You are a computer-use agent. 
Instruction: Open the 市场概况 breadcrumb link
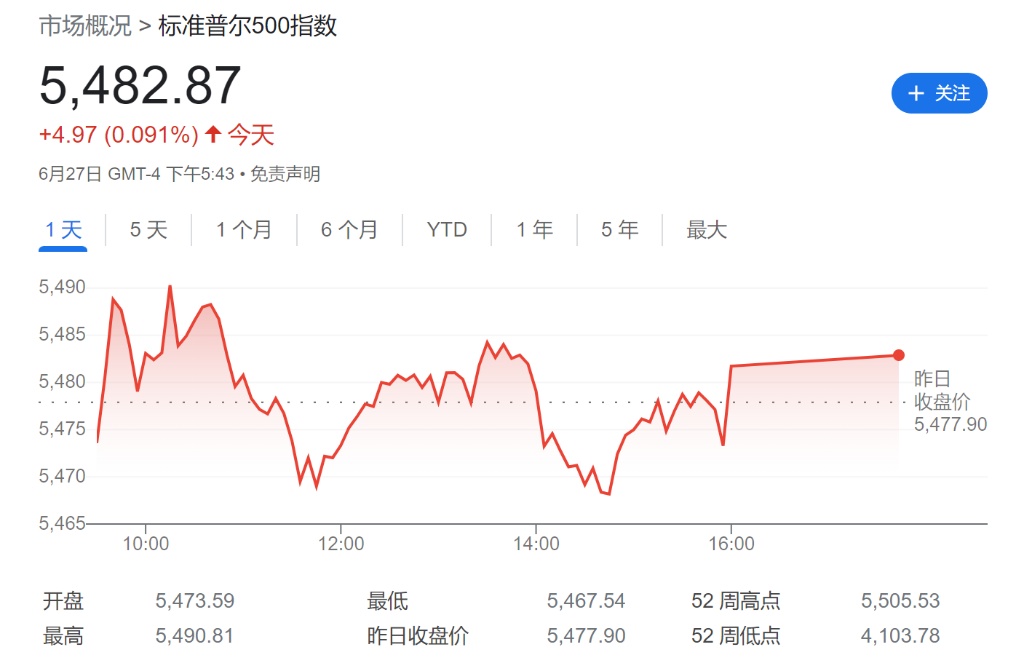[85, 26]
